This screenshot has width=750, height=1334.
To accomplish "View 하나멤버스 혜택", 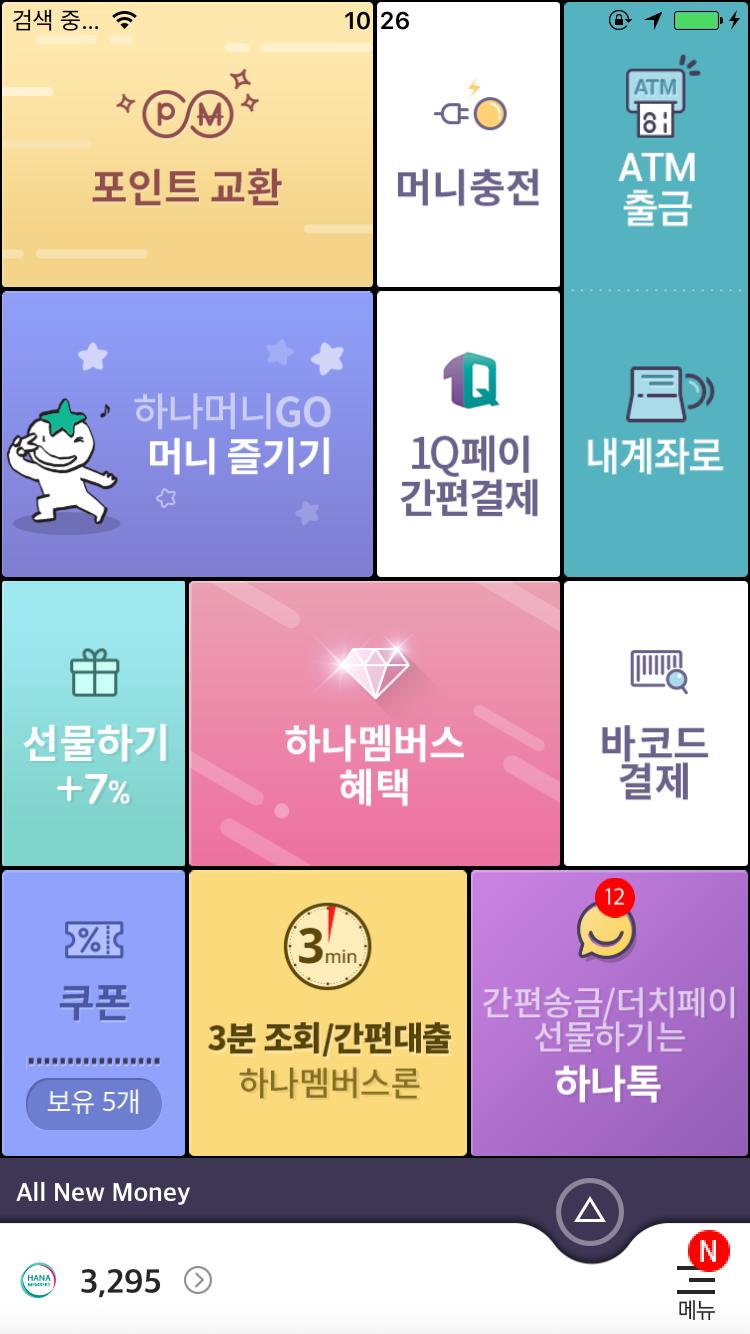I will 374,723.
